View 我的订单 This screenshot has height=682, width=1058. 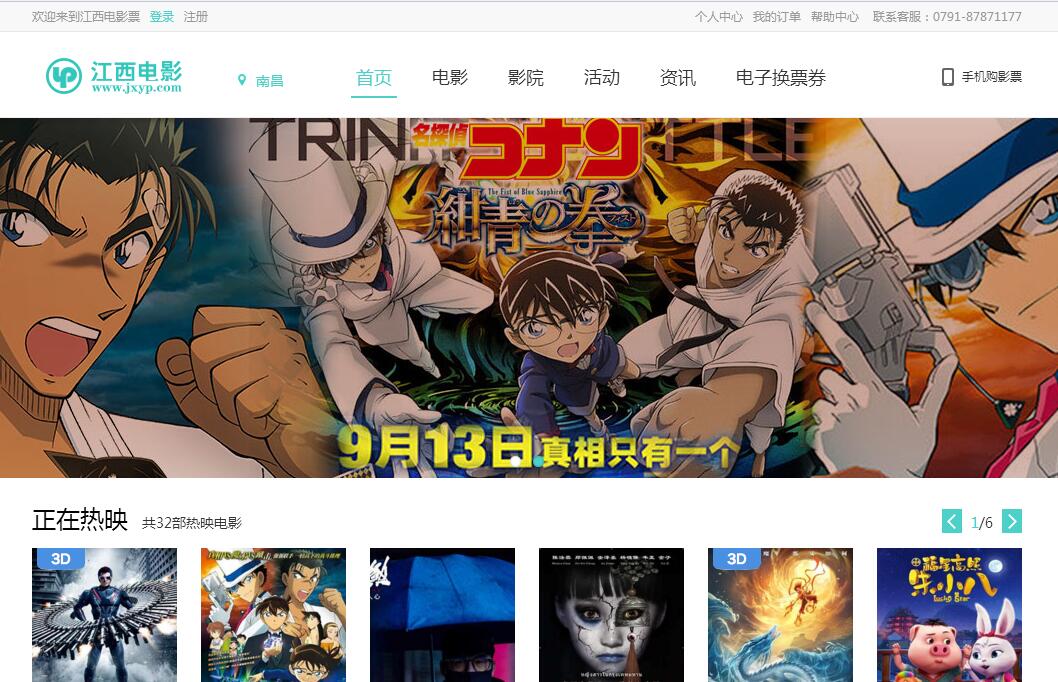[x=776, y=16]
